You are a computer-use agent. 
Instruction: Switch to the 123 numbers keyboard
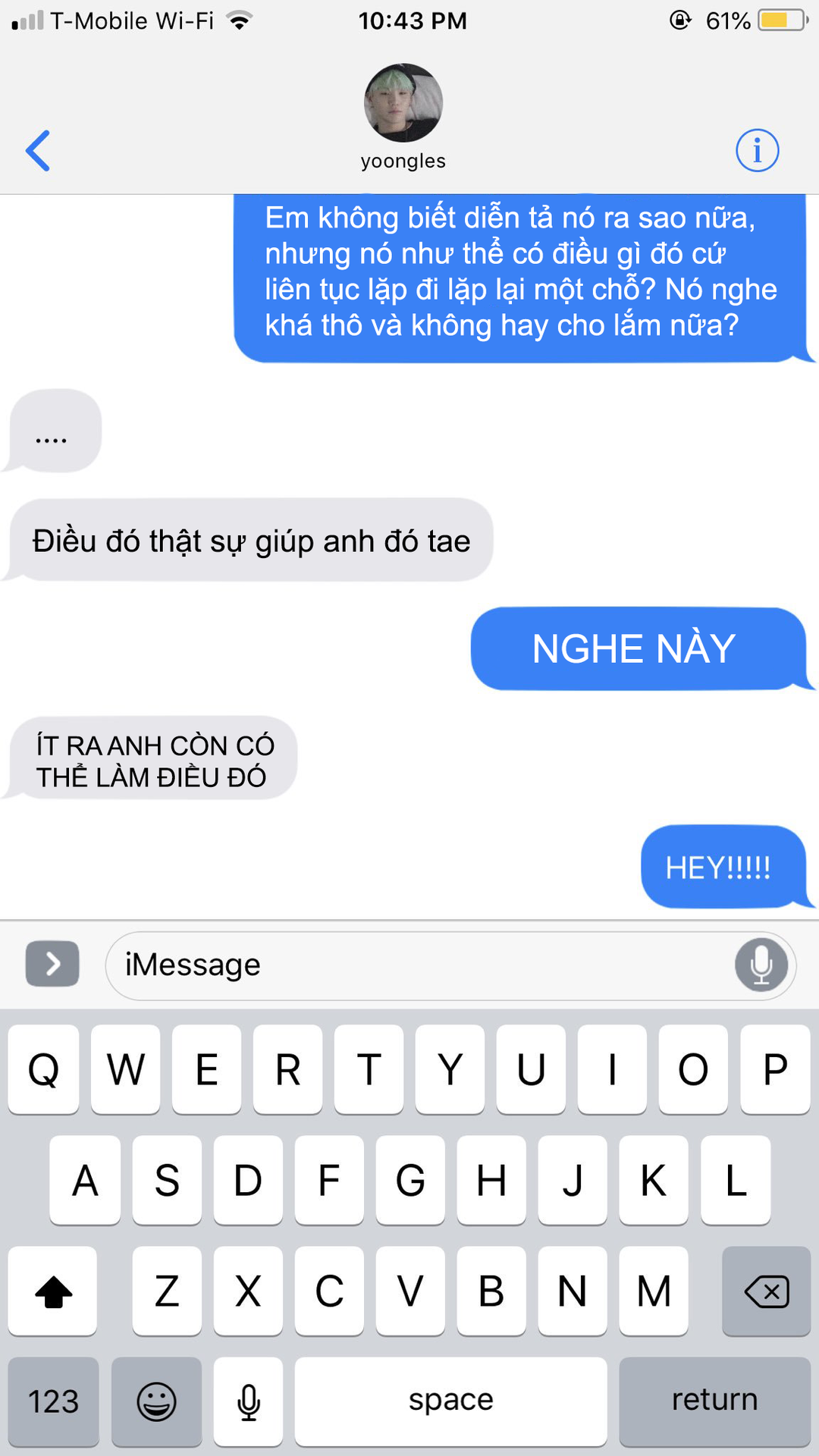pyautogui.click(x=53, y=1401)
